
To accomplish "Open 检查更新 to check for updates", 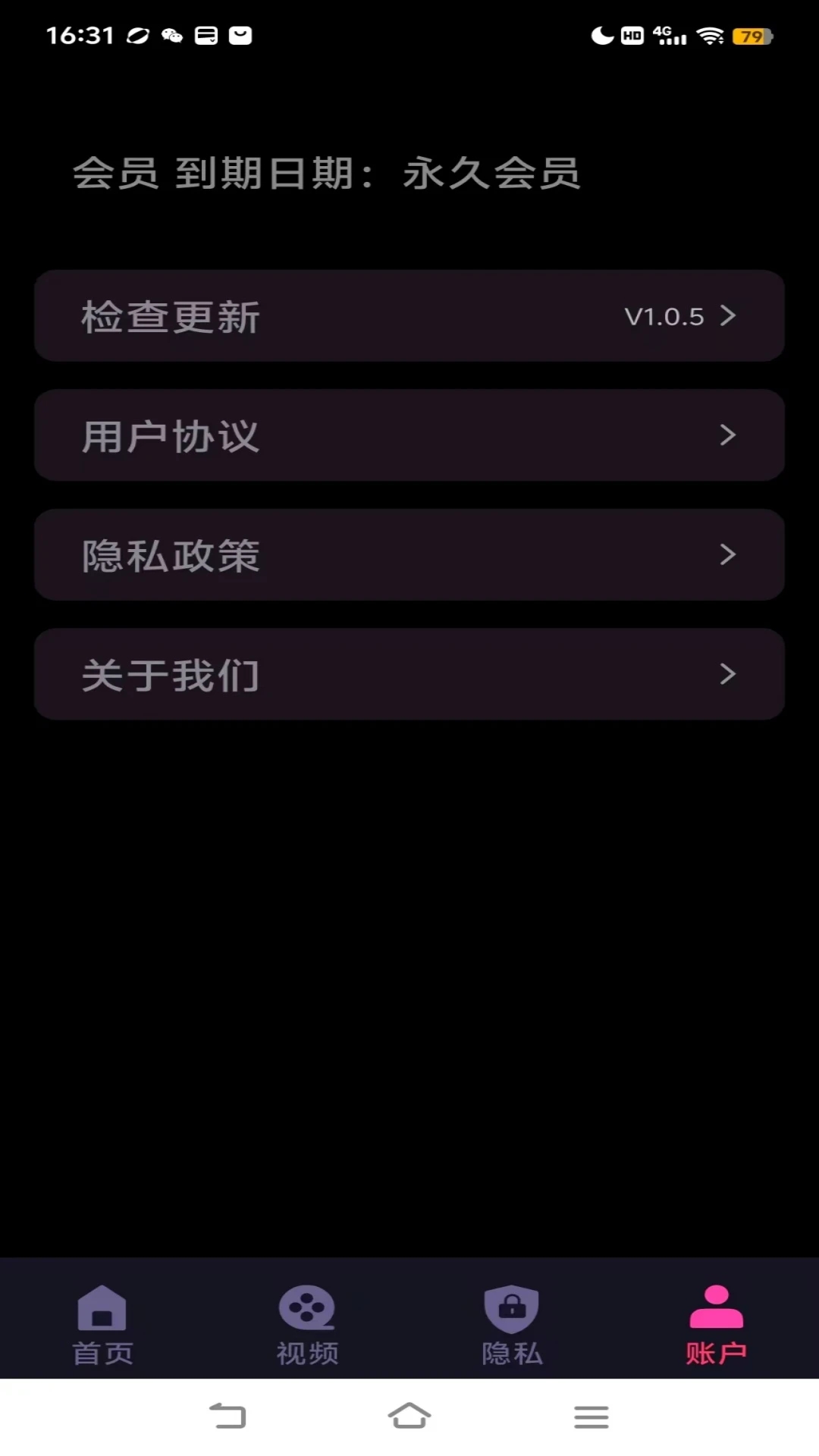I will point(409,315).
